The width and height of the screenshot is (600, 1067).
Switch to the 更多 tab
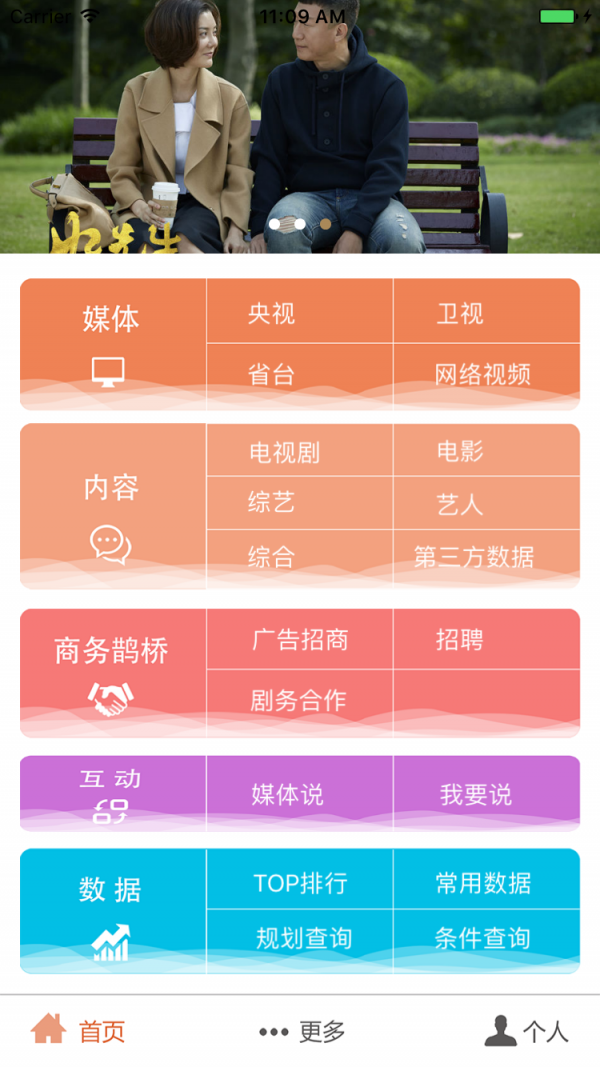click(301, 1032)
